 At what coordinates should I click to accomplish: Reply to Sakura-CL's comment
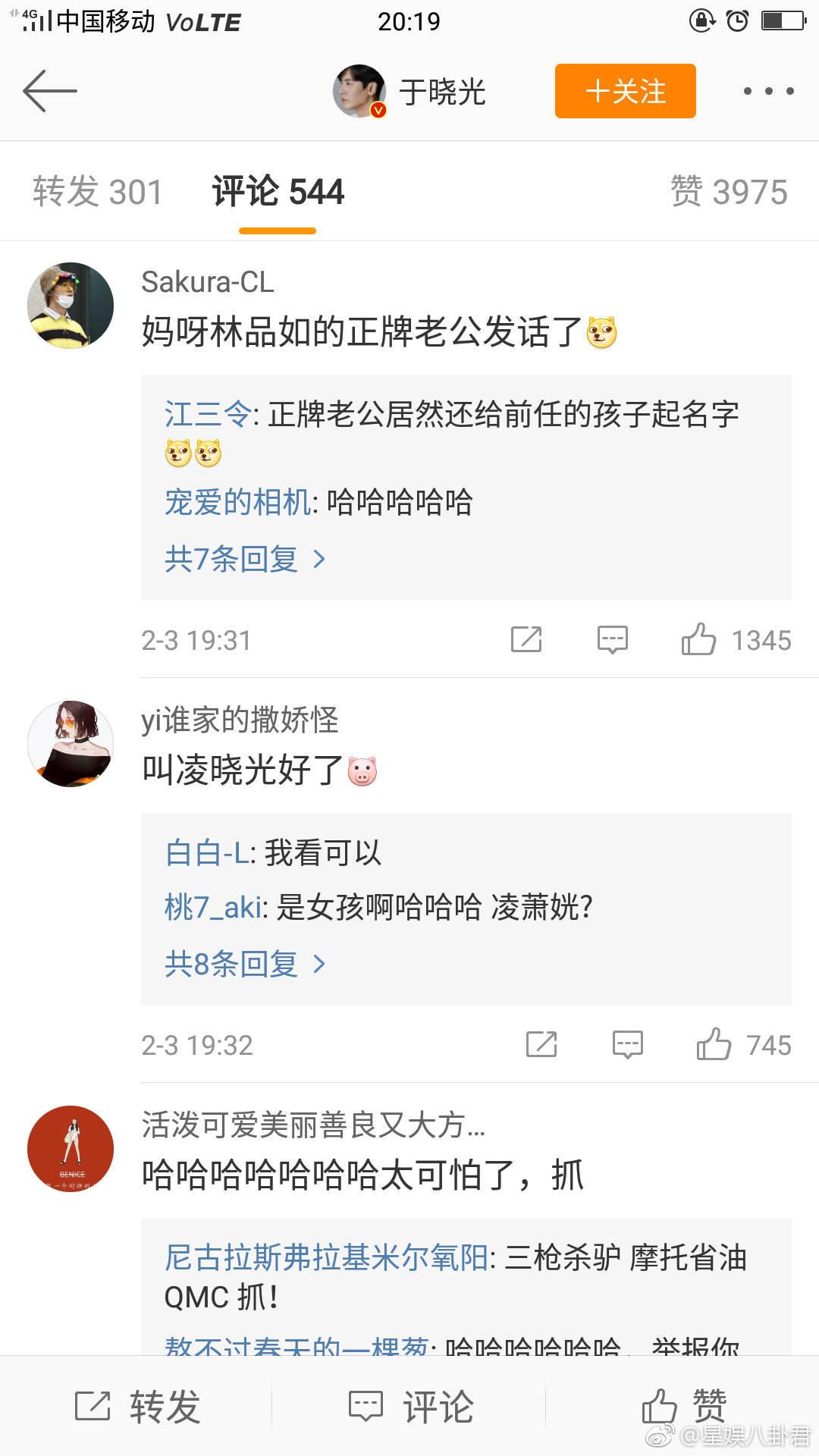612,639
